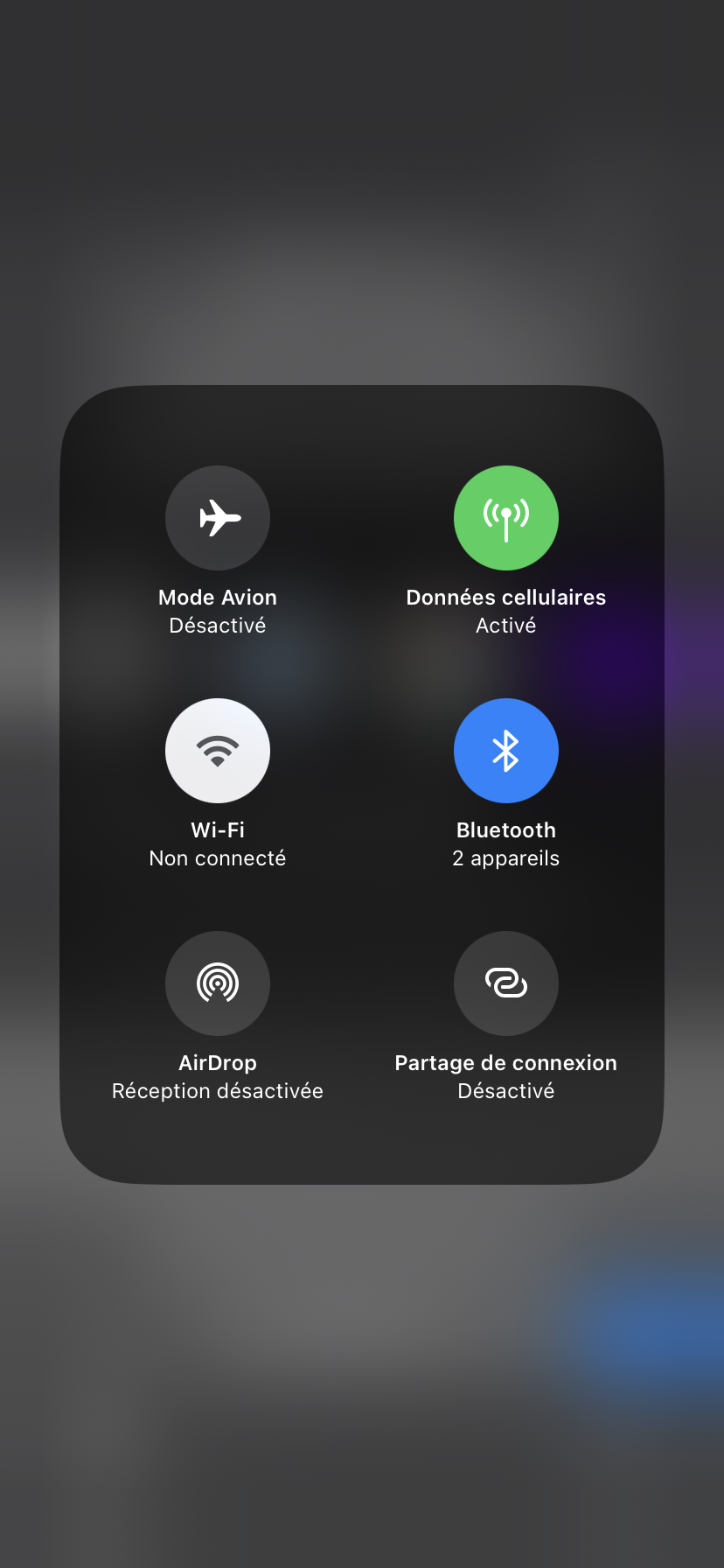This screenshot has height=1568, width=724.
Task: Enable Mode Avion
Action: [x=218, y=518]
